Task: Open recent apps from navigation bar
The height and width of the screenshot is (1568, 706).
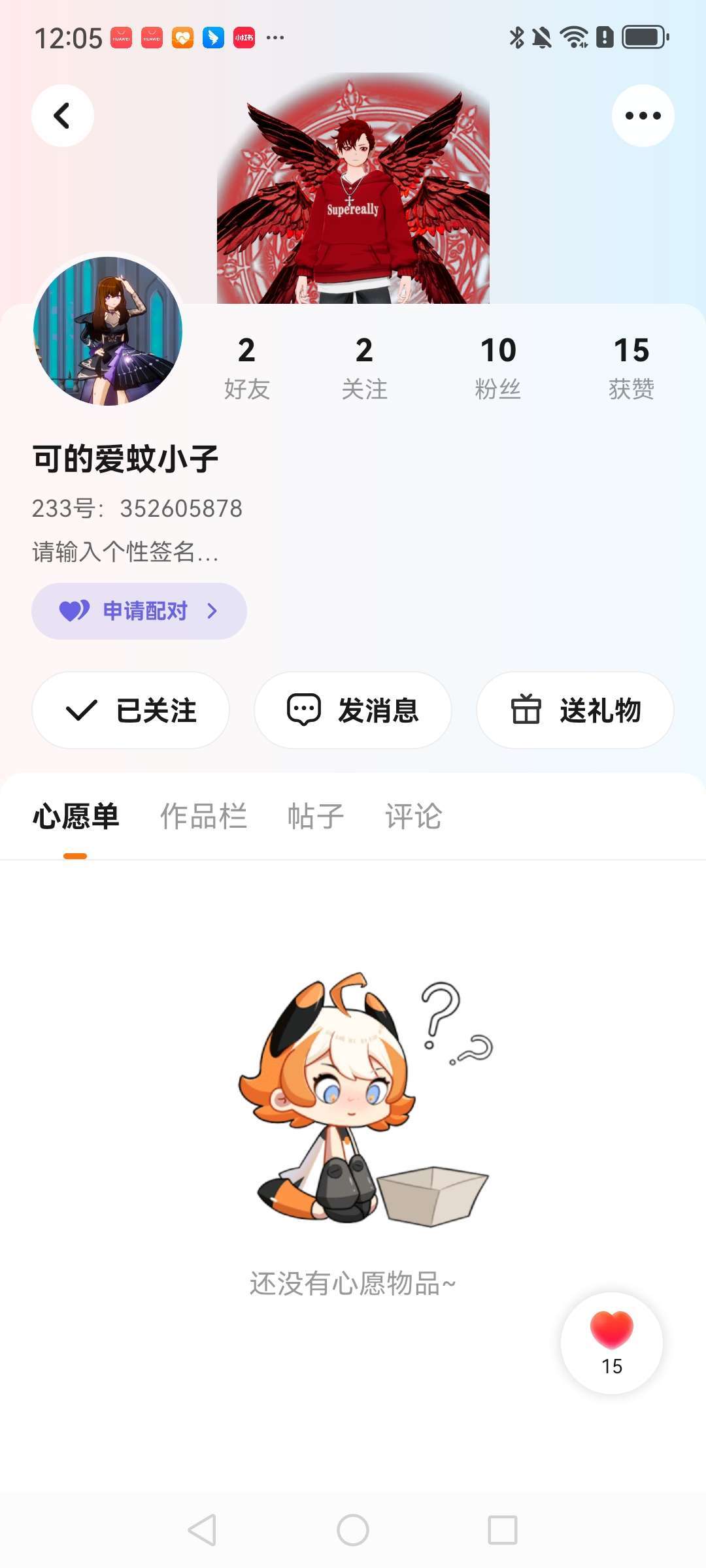Action: (503, 1530)
